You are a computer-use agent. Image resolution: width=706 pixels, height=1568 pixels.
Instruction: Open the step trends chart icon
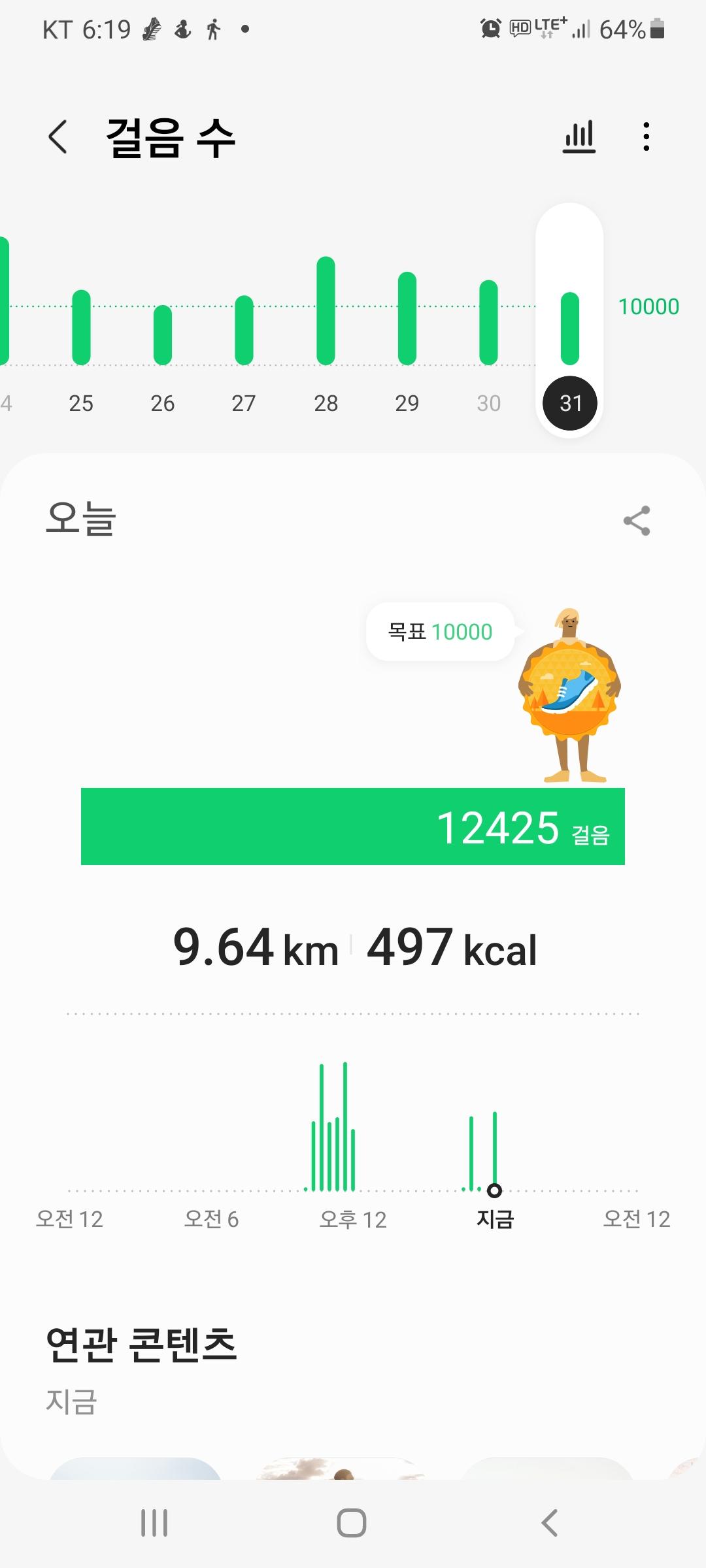pyautogui.click(x=579, y=137)
